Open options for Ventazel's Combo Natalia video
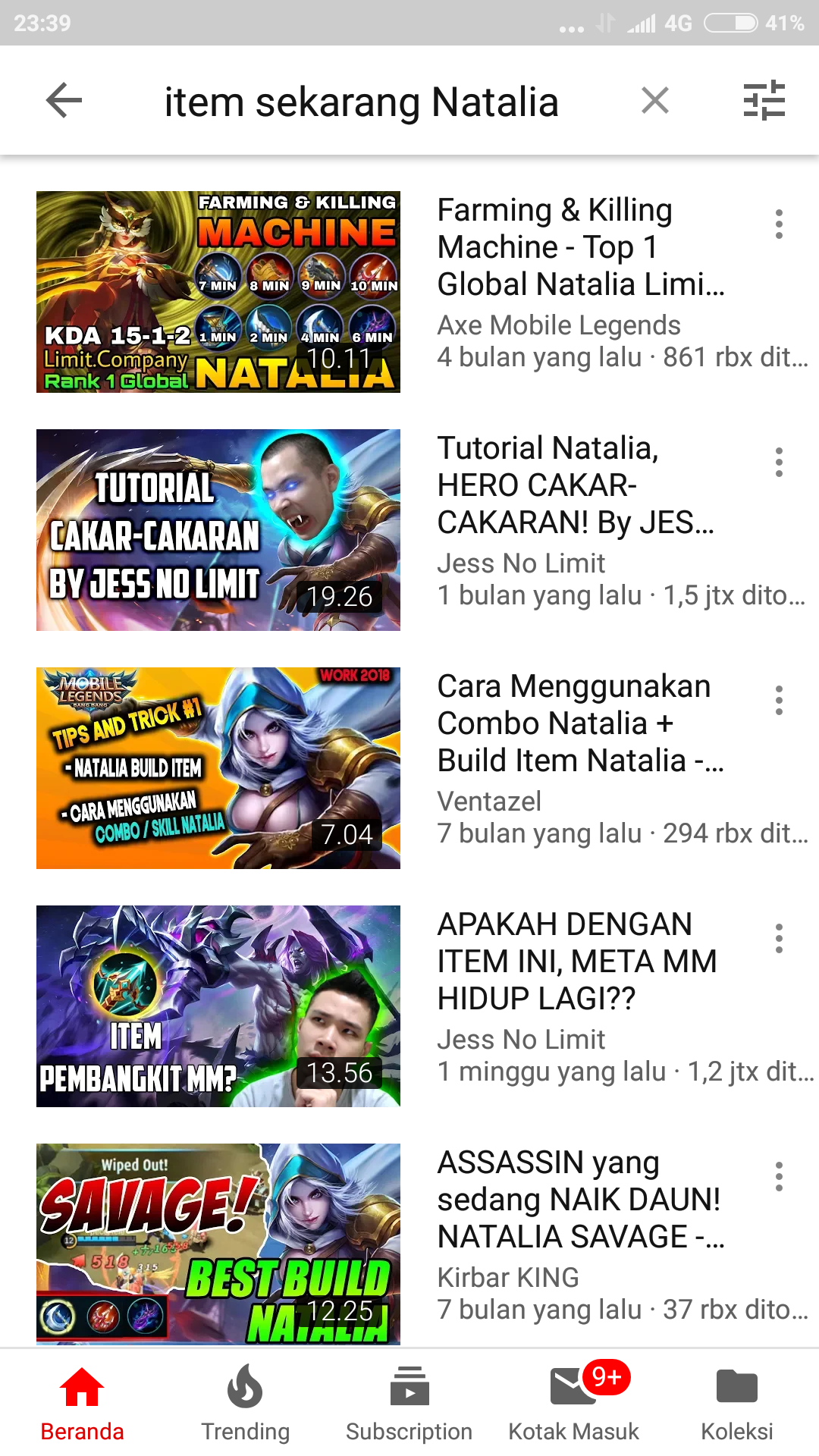This screenshot has height=1456, width=819. point(779,701)
